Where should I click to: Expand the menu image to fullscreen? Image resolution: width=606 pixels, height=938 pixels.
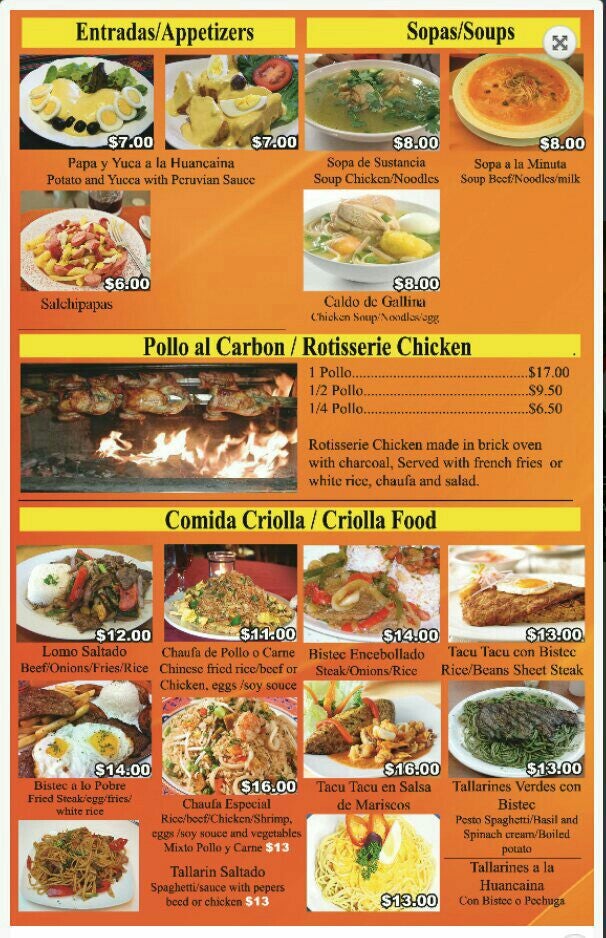coord(560,42)
